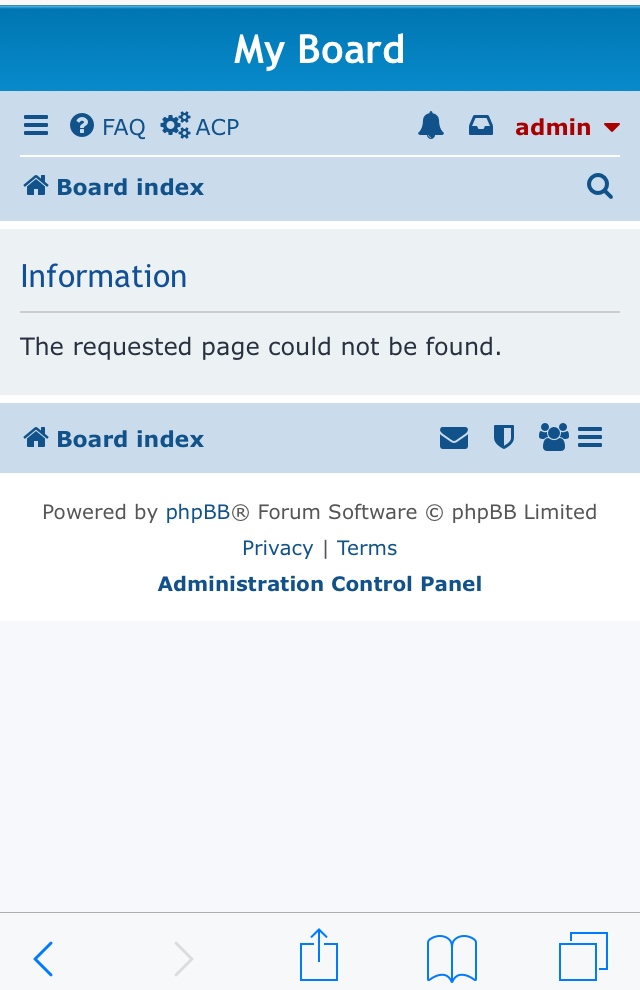The width and height of the screenshot is (640, 990).
Task: Open the notifications bell
Action: pos(431,126)
